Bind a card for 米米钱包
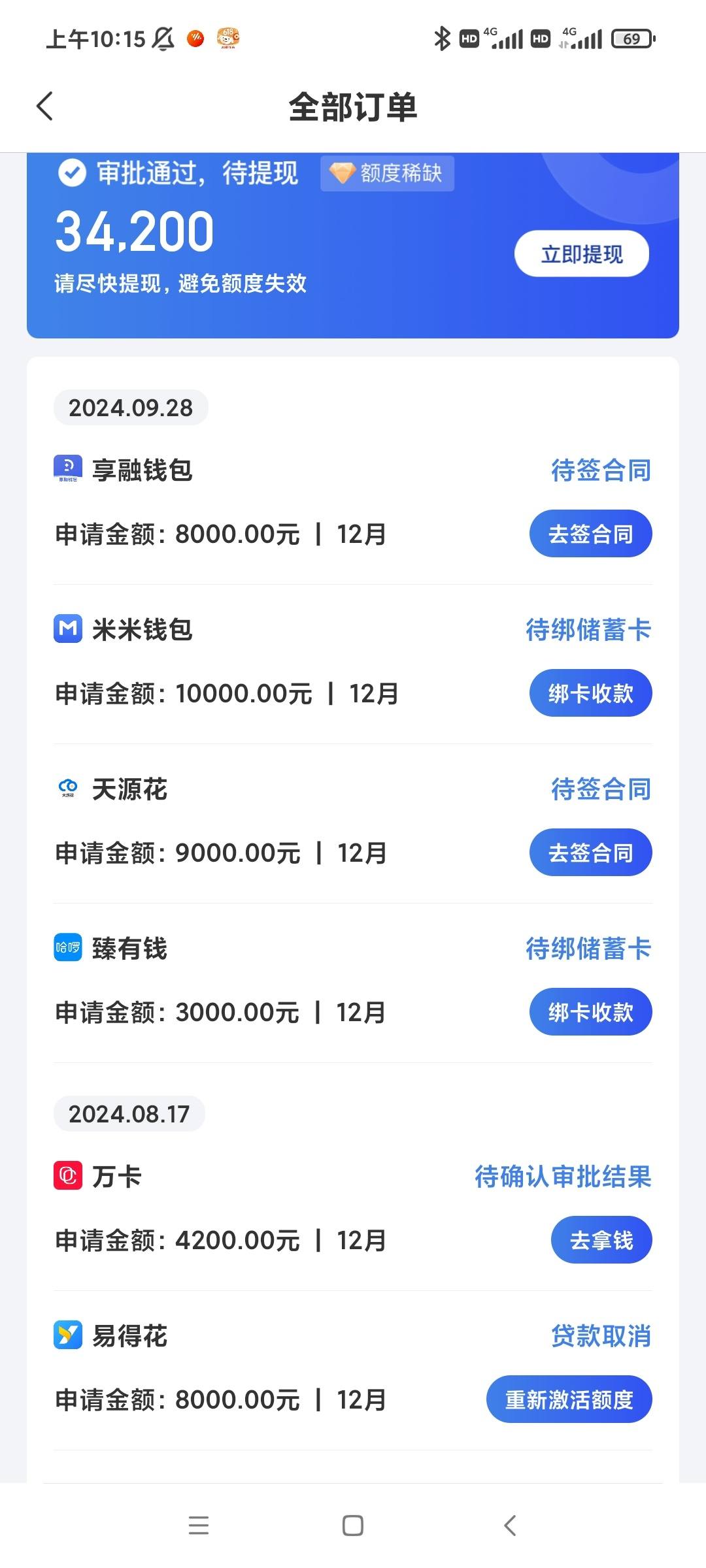Image resolution: width=706 pixels, height=1568 pixels. [590, 693]
